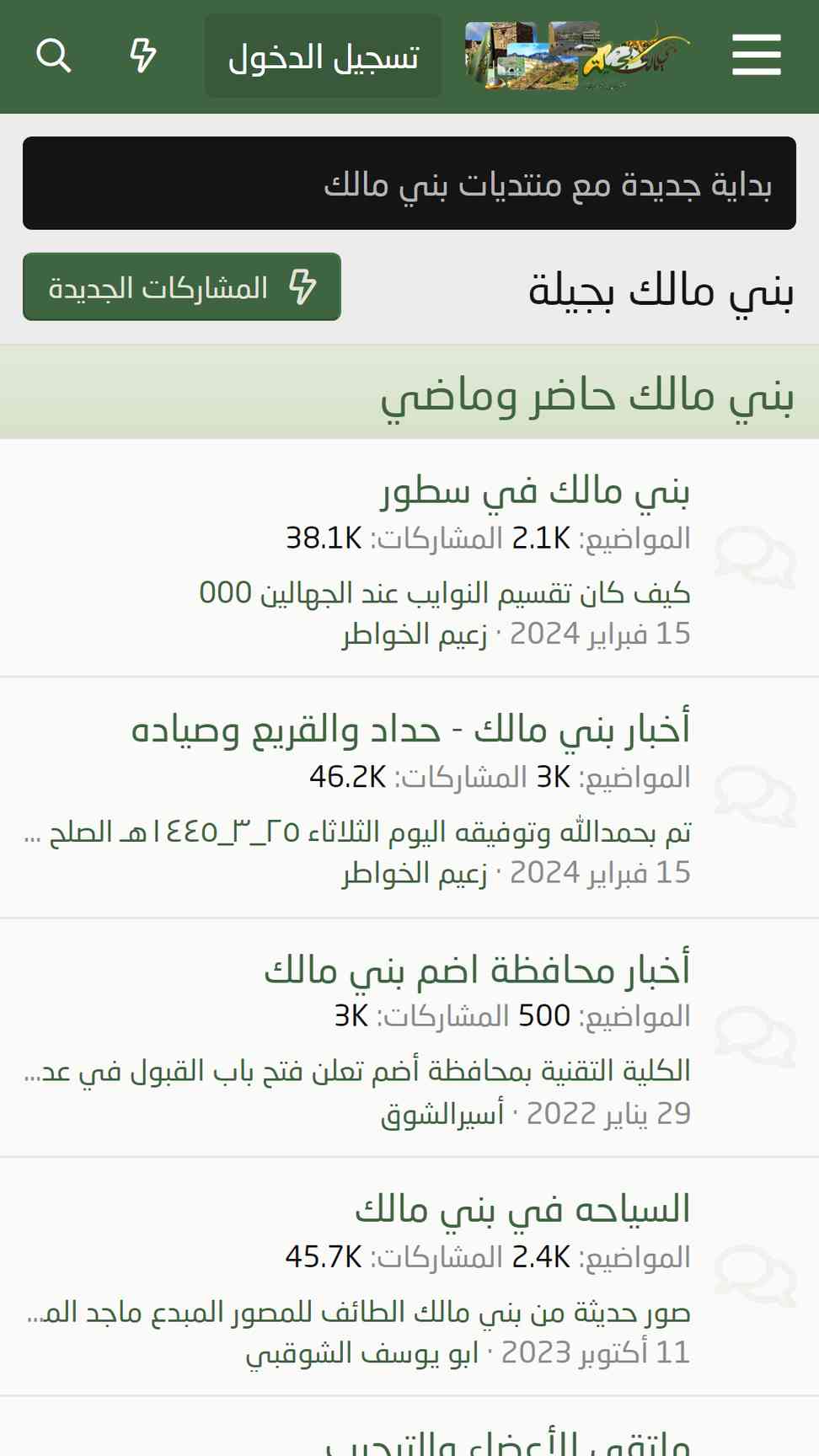Tap the تسجيل الدخول login button
This screenshot has height=1456, width=819.
(x=324, y=56)
